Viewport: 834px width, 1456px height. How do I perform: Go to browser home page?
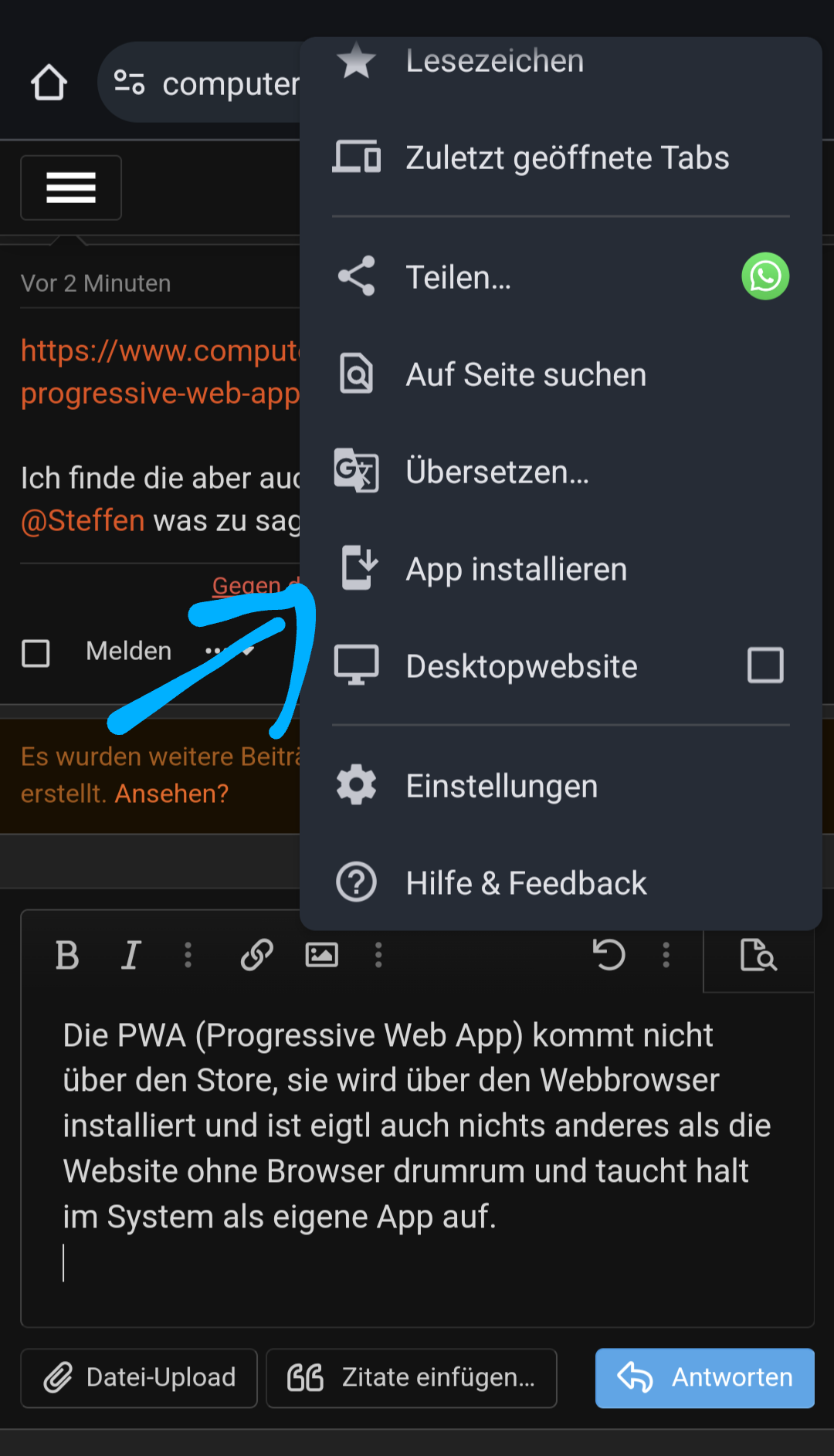(49, 83)
